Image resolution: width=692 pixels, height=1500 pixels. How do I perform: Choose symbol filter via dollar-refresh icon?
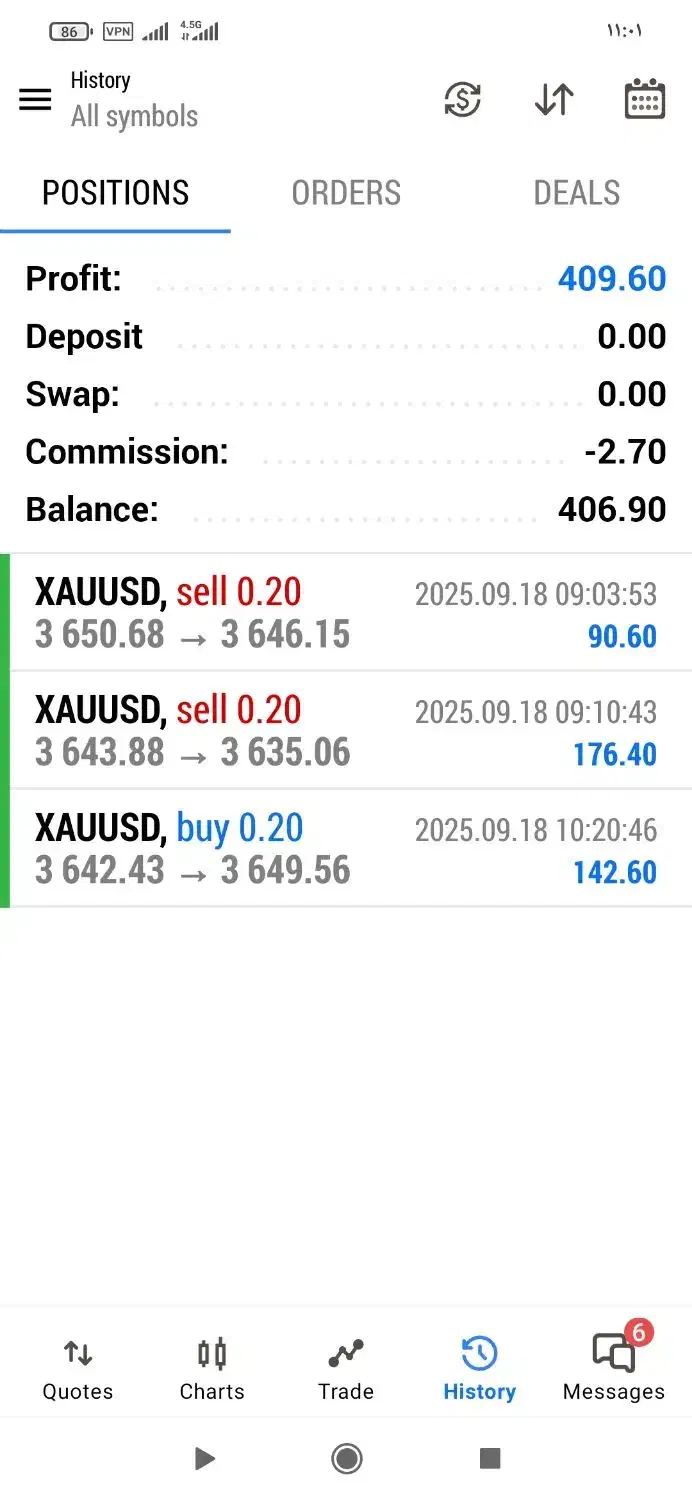tap(462, 99)
